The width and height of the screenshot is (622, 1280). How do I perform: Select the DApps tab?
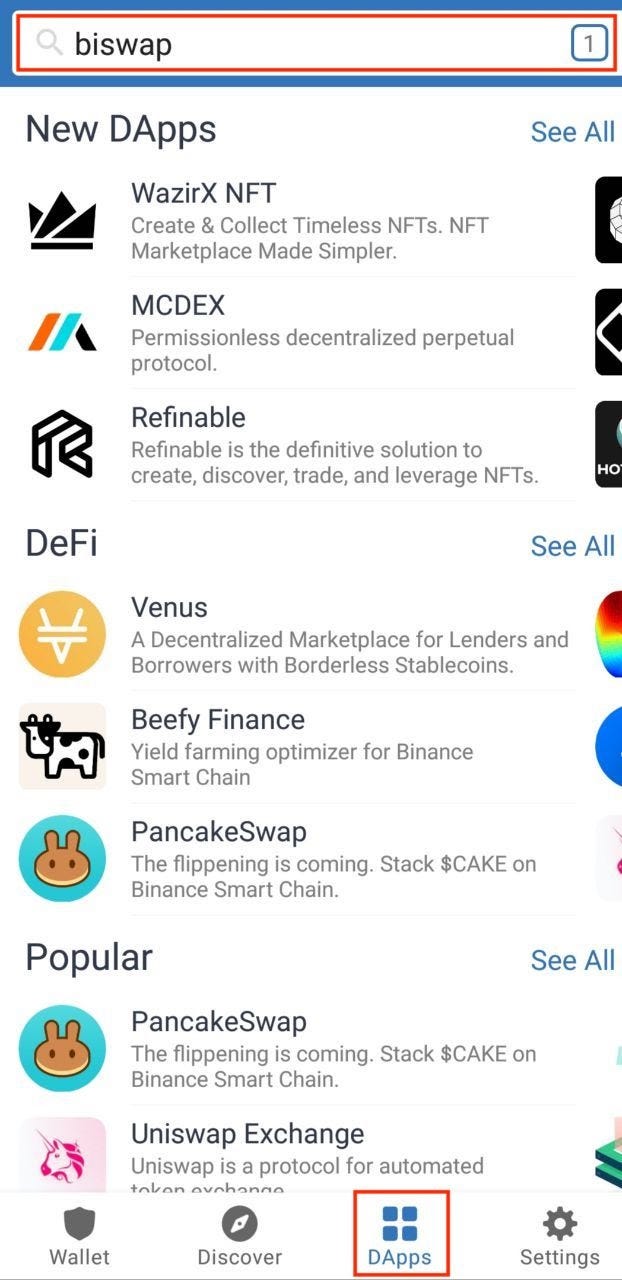pos(400,1236)
